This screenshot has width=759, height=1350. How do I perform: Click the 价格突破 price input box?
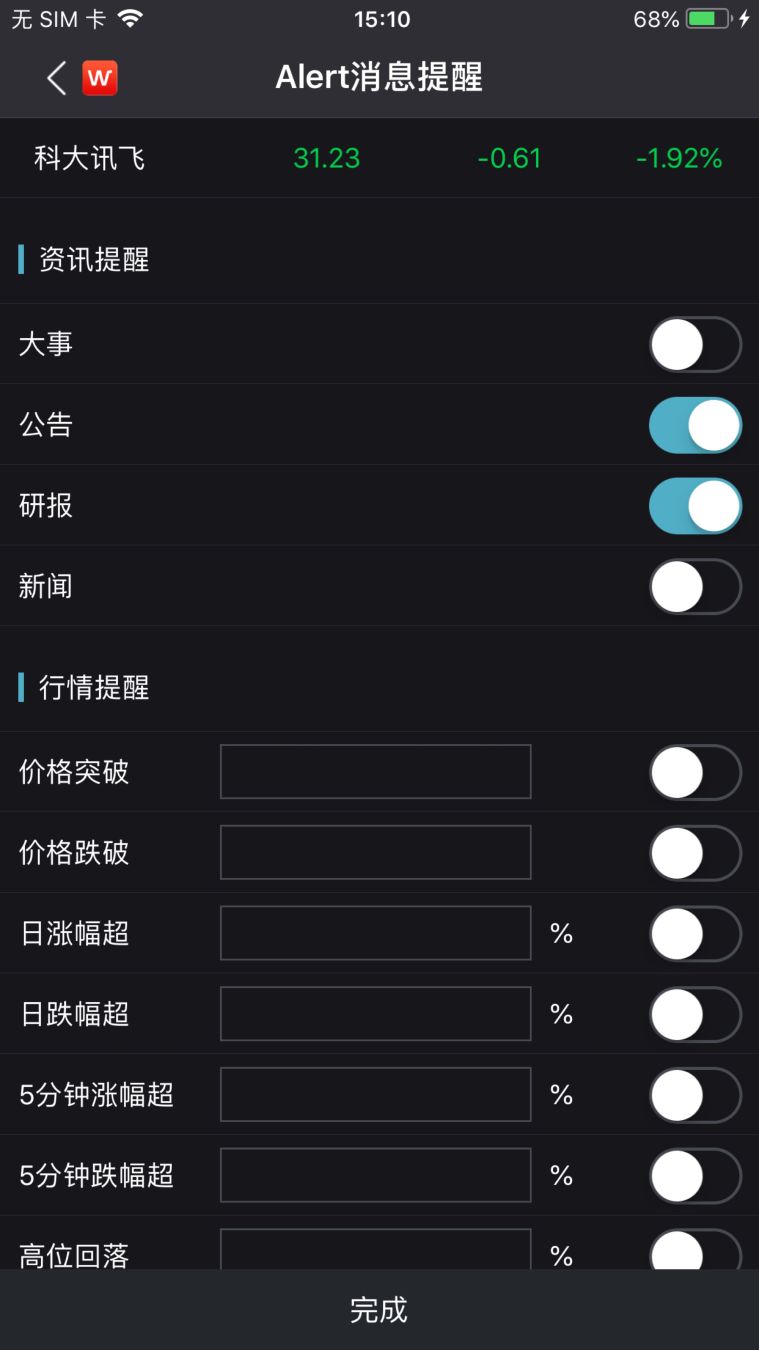click(x=375, y=771)
